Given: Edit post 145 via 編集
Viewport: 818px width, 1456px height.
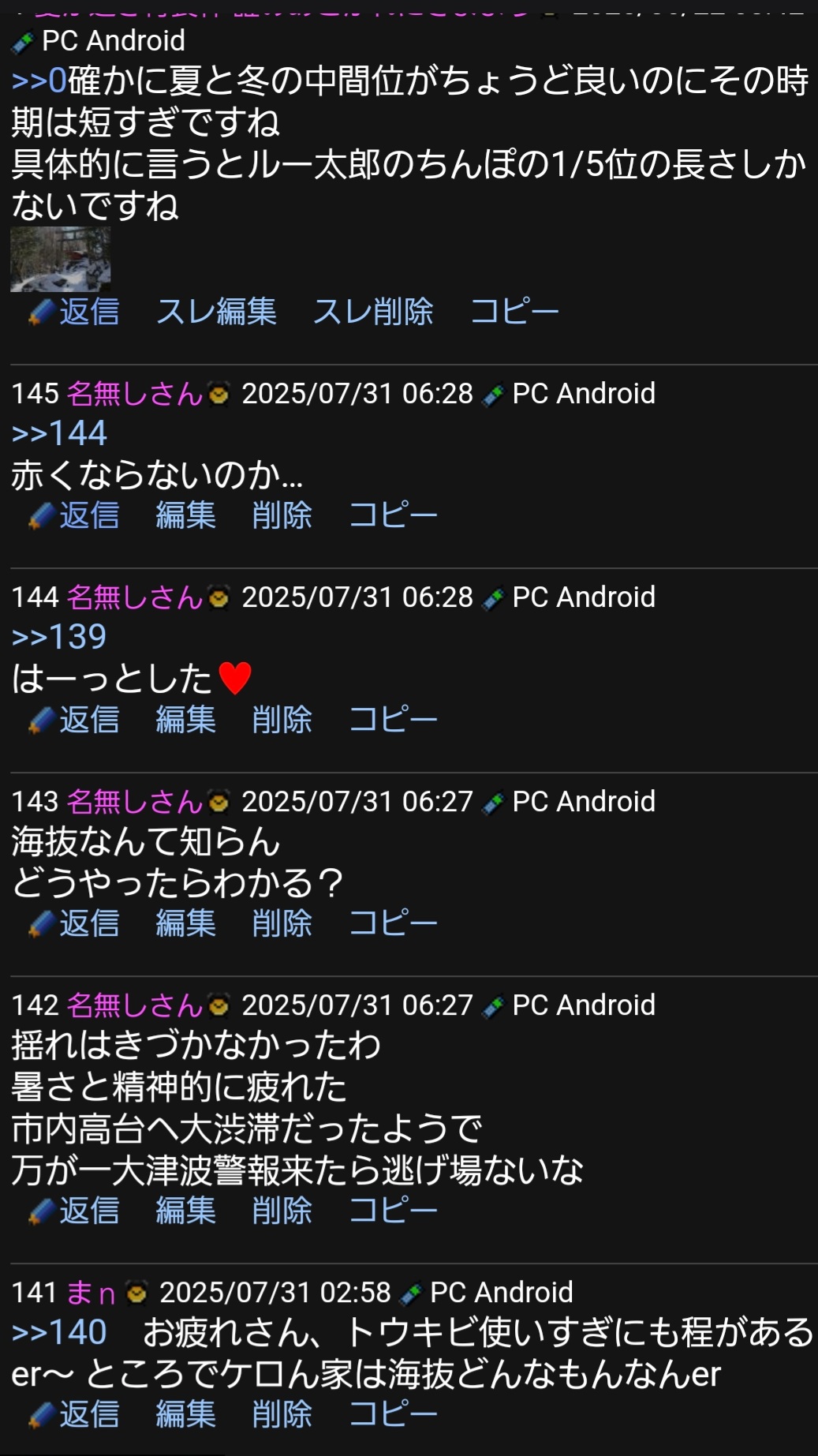Looking at the screenshot, I should pyautogui.click(x=185, y=515).
